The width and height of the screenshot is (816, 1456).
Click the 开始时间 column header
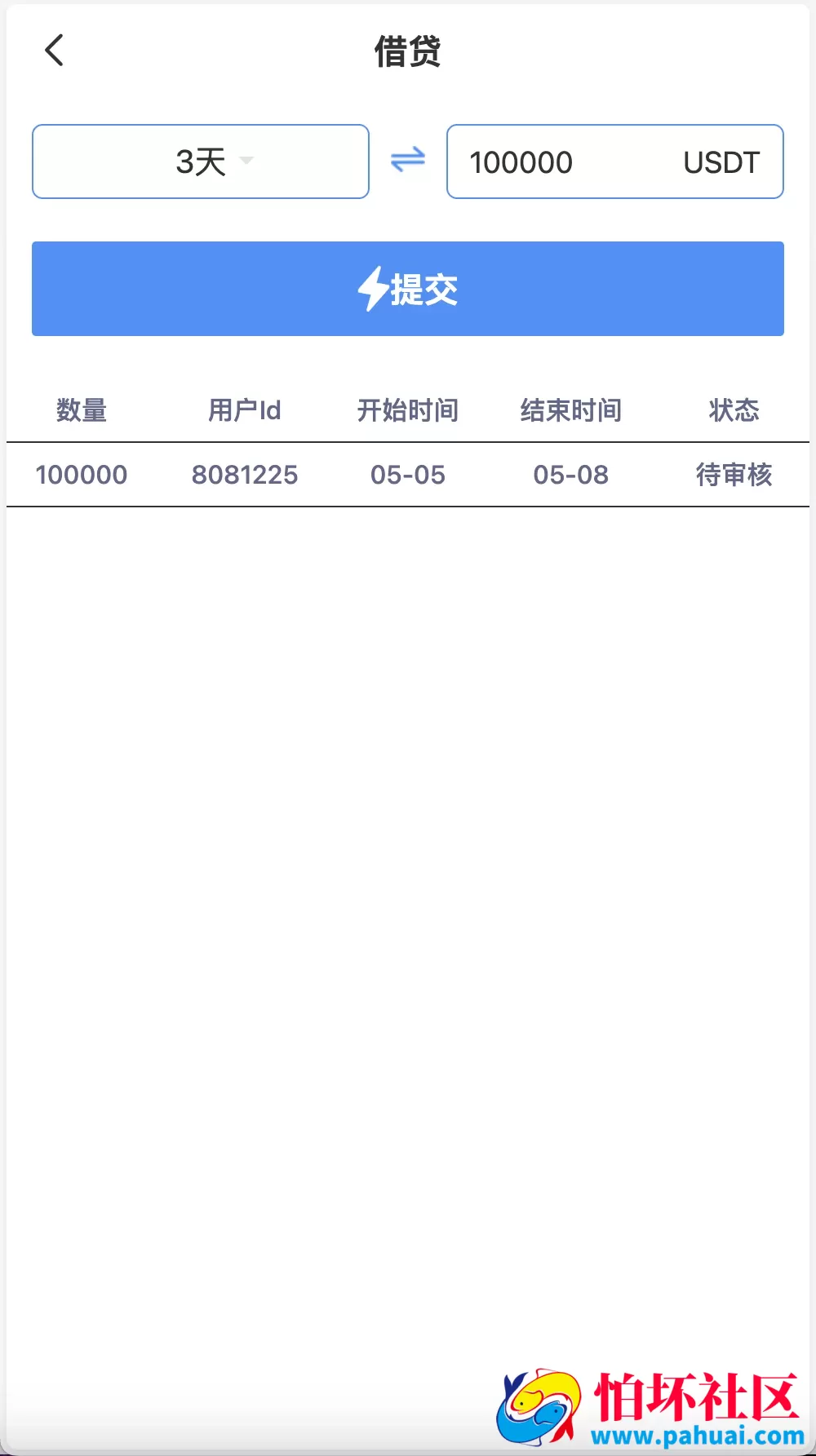[x=407, y=410]
